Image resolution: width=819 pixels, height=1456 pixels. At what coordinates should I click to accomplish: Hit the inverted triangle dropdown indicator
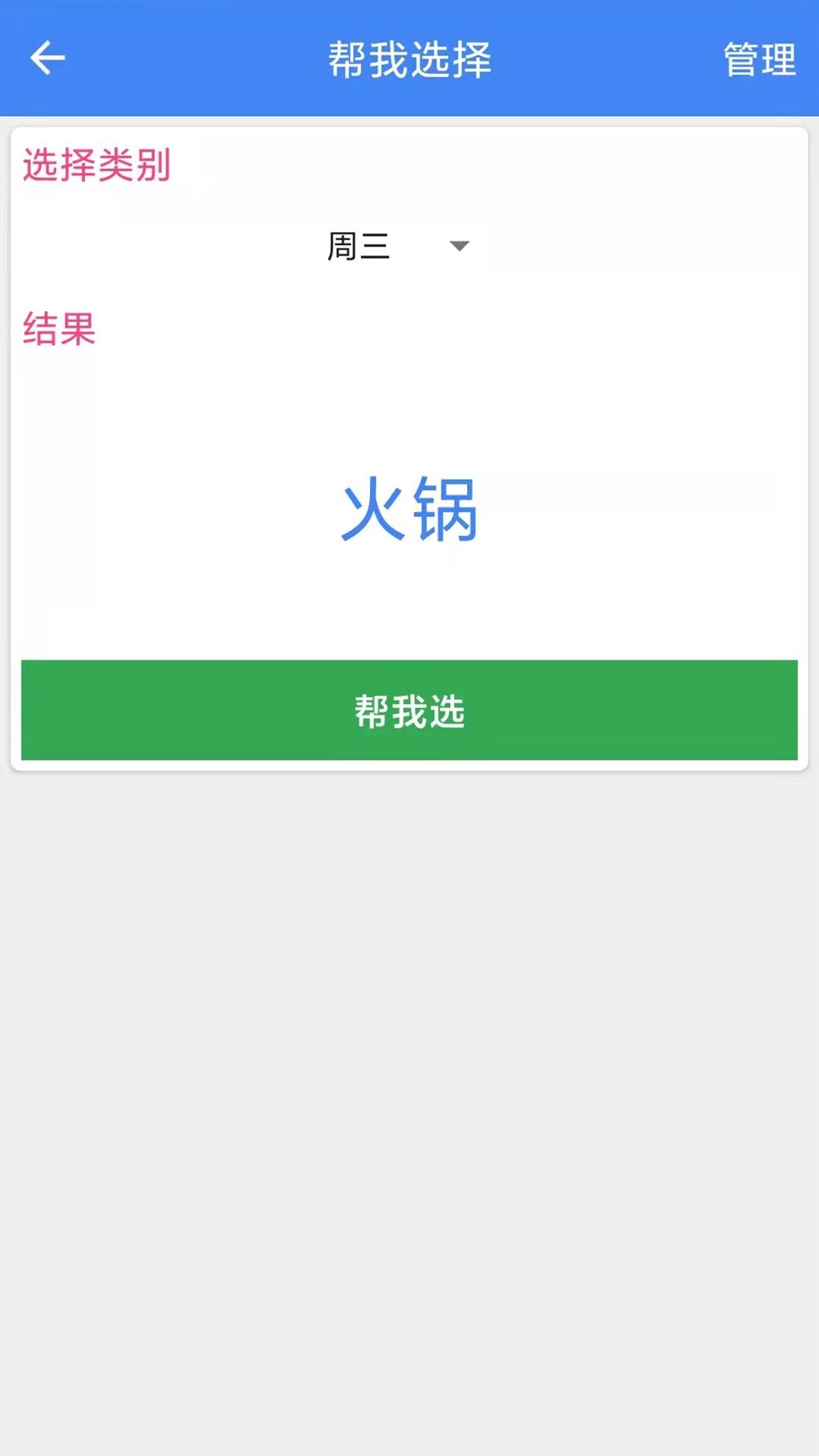coord(459,246)
